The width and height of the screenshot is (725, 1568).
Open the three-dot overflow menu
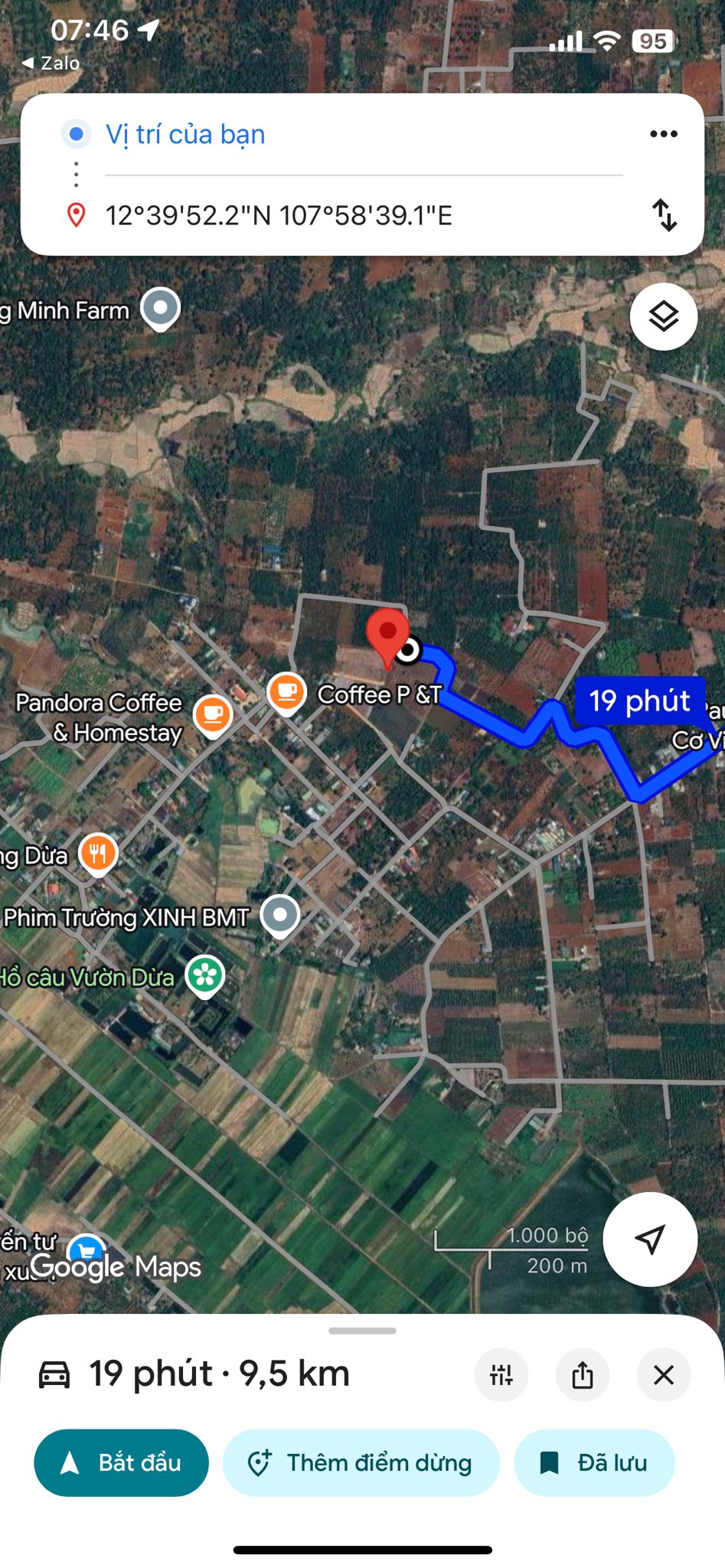(x=663, y=134)
